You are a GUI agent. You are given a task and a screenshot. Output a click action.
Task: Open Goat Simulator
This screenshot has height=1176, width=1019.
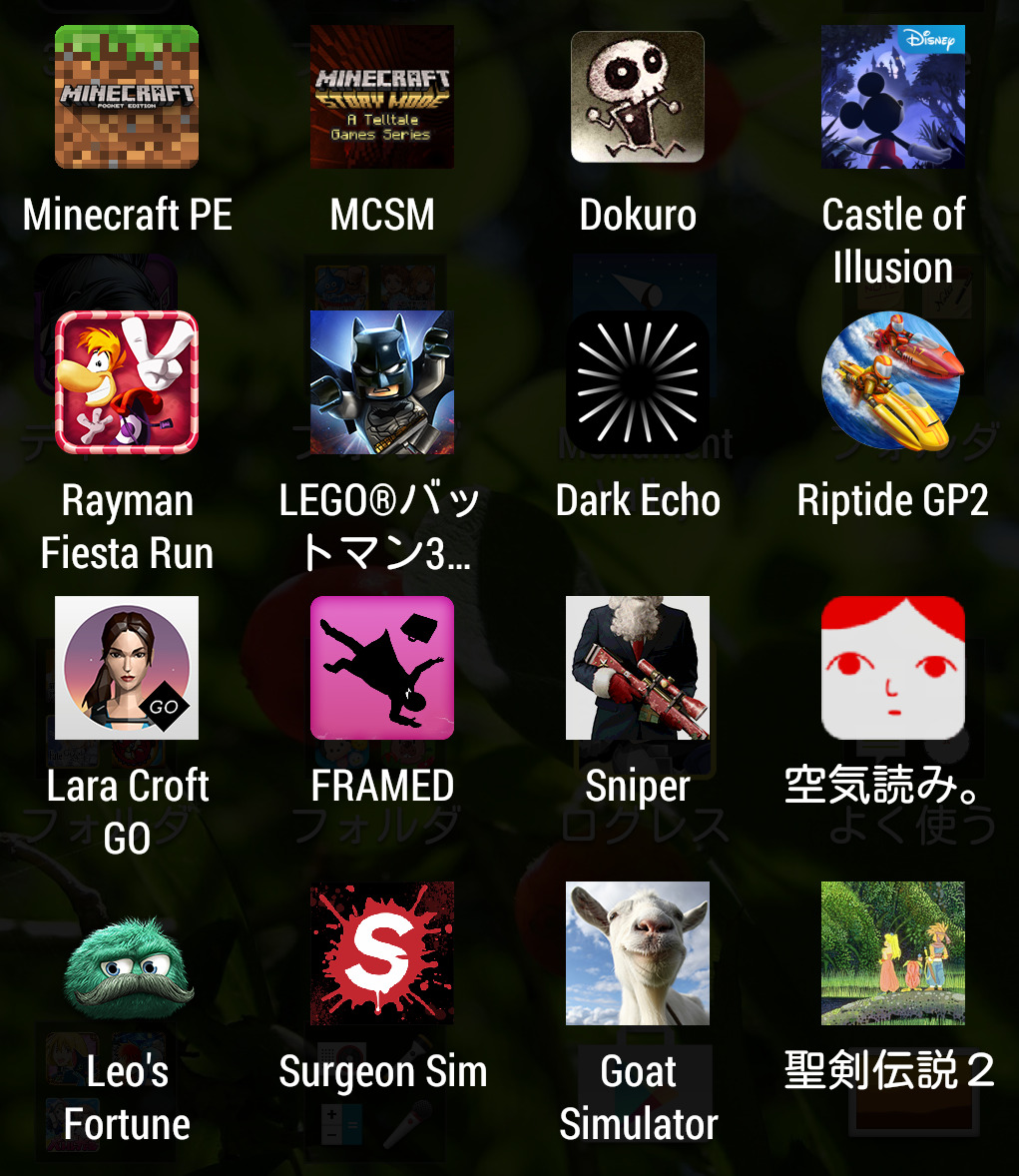(x=638, y=953)
